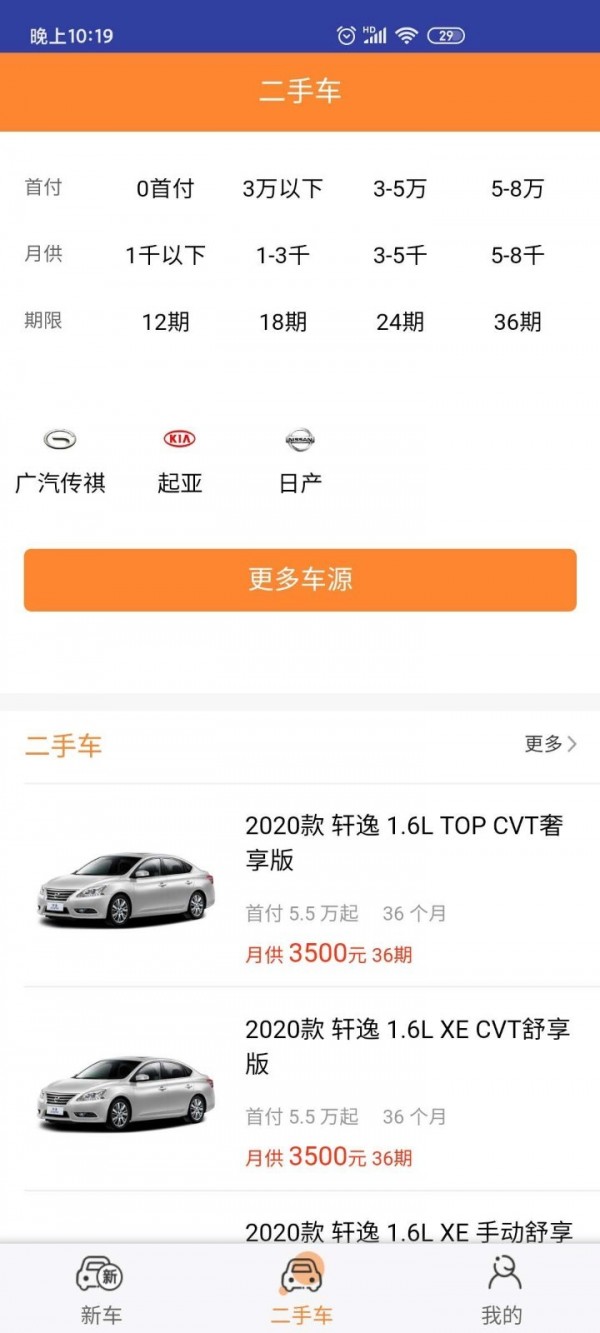Open the 起亚 brand listing
600x1333 pixels.
pos(180,462)
